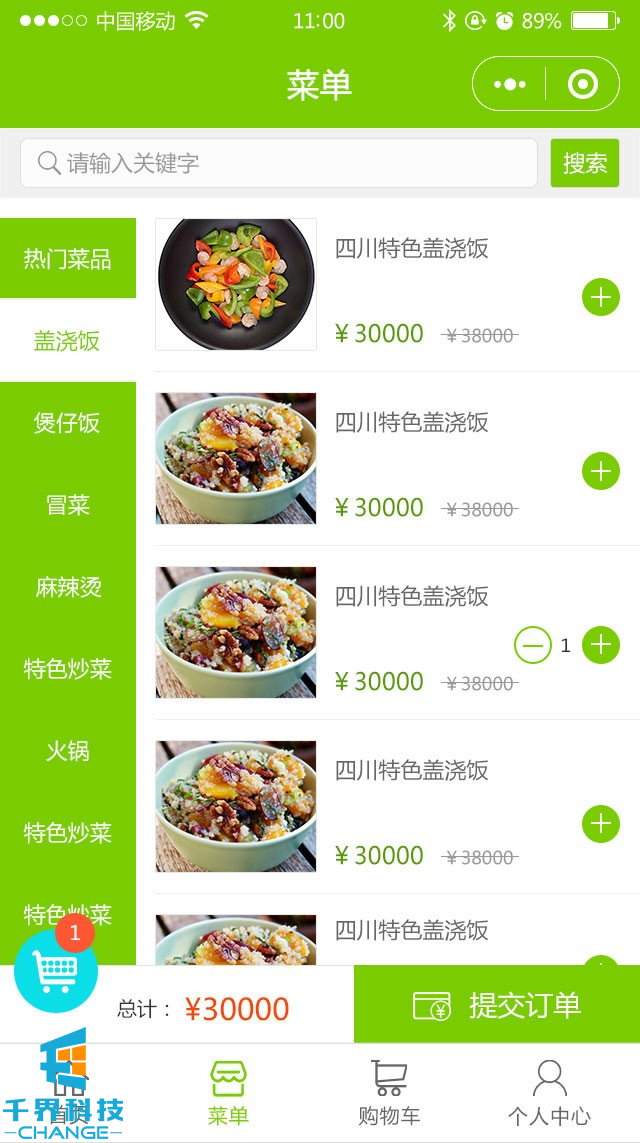
Task: Switch to the 煲仔饭 category
Action: (x=68, y=423)
